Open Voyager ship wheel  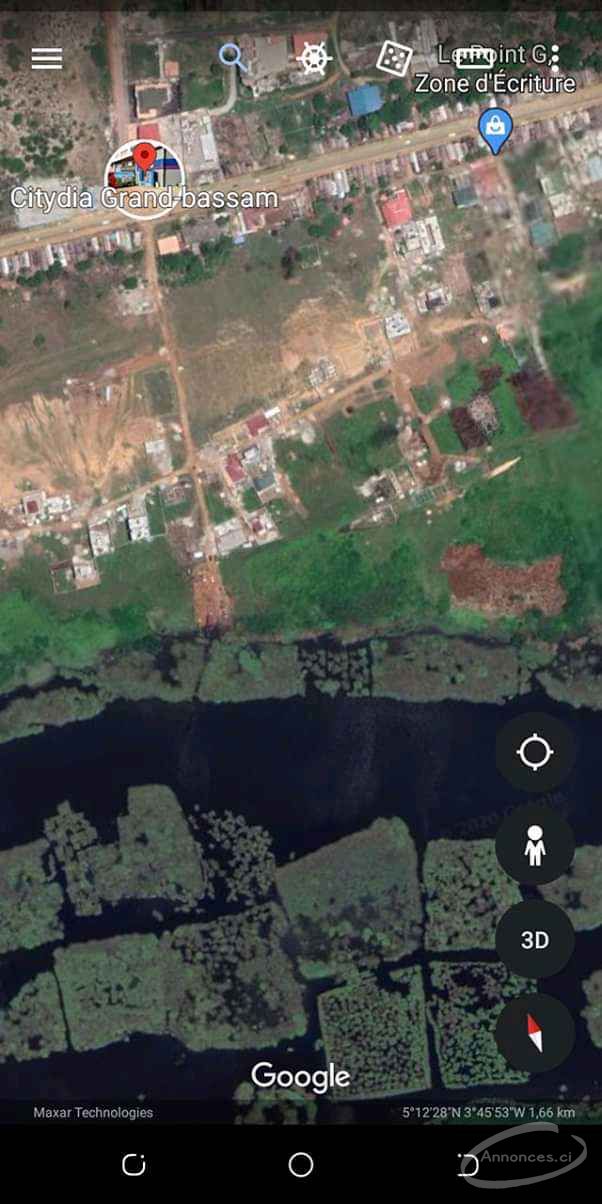[x=314, y=58]
